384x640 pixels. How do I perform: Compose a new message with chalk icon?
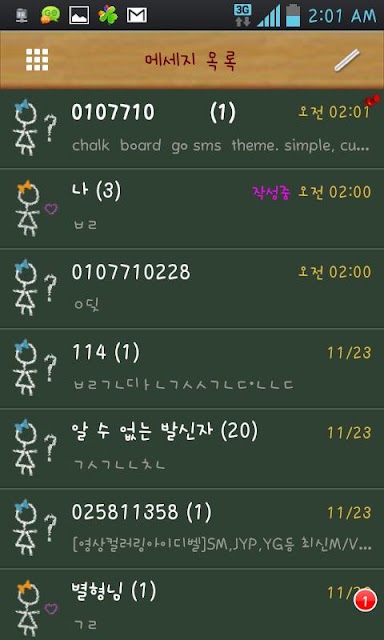click(347, 60)
